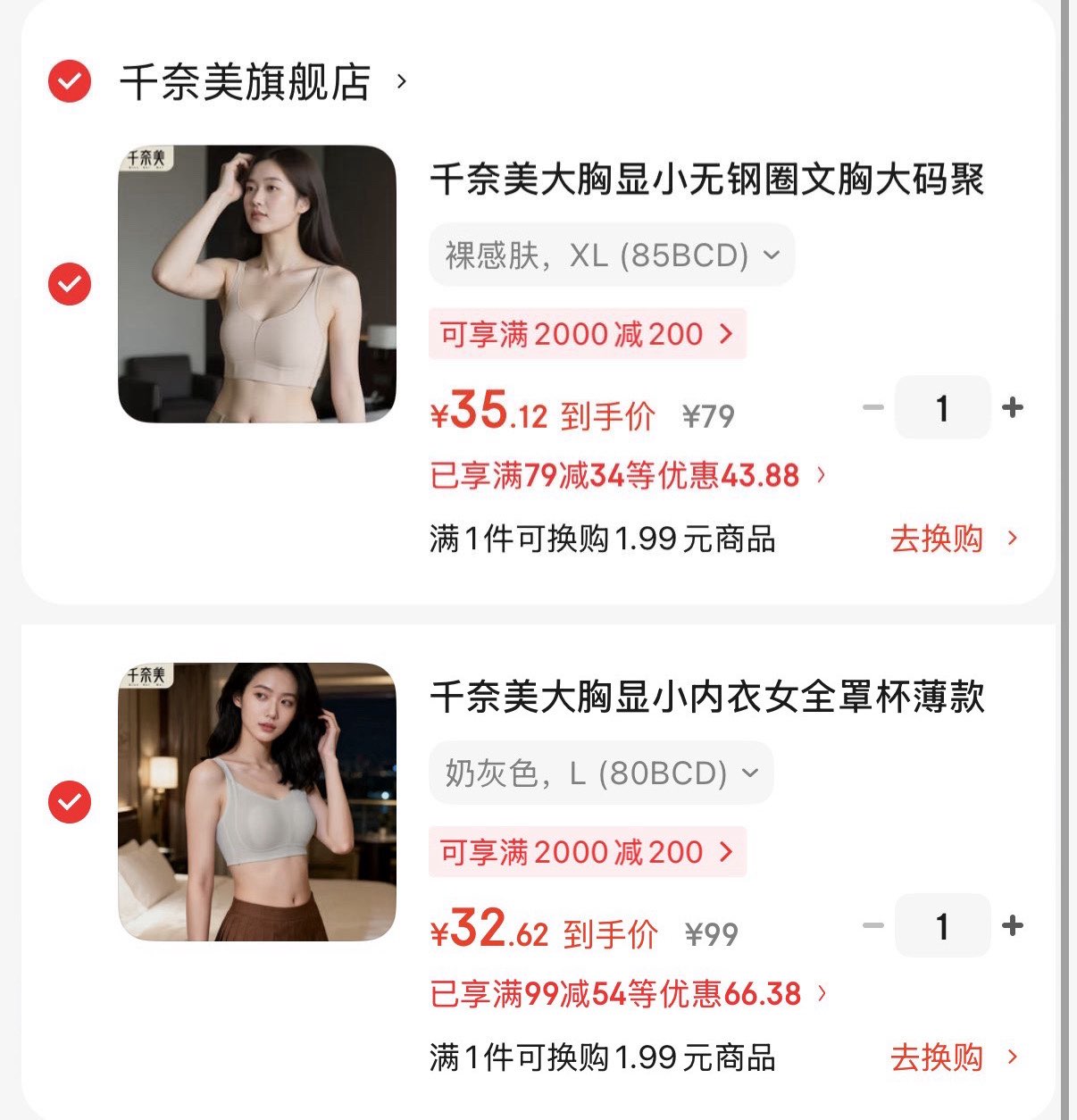The width and height of the screenshot is (1077, 1120).
Task: Increase quantity of the ¥35.12 item
Action: tap(1013, 408)
